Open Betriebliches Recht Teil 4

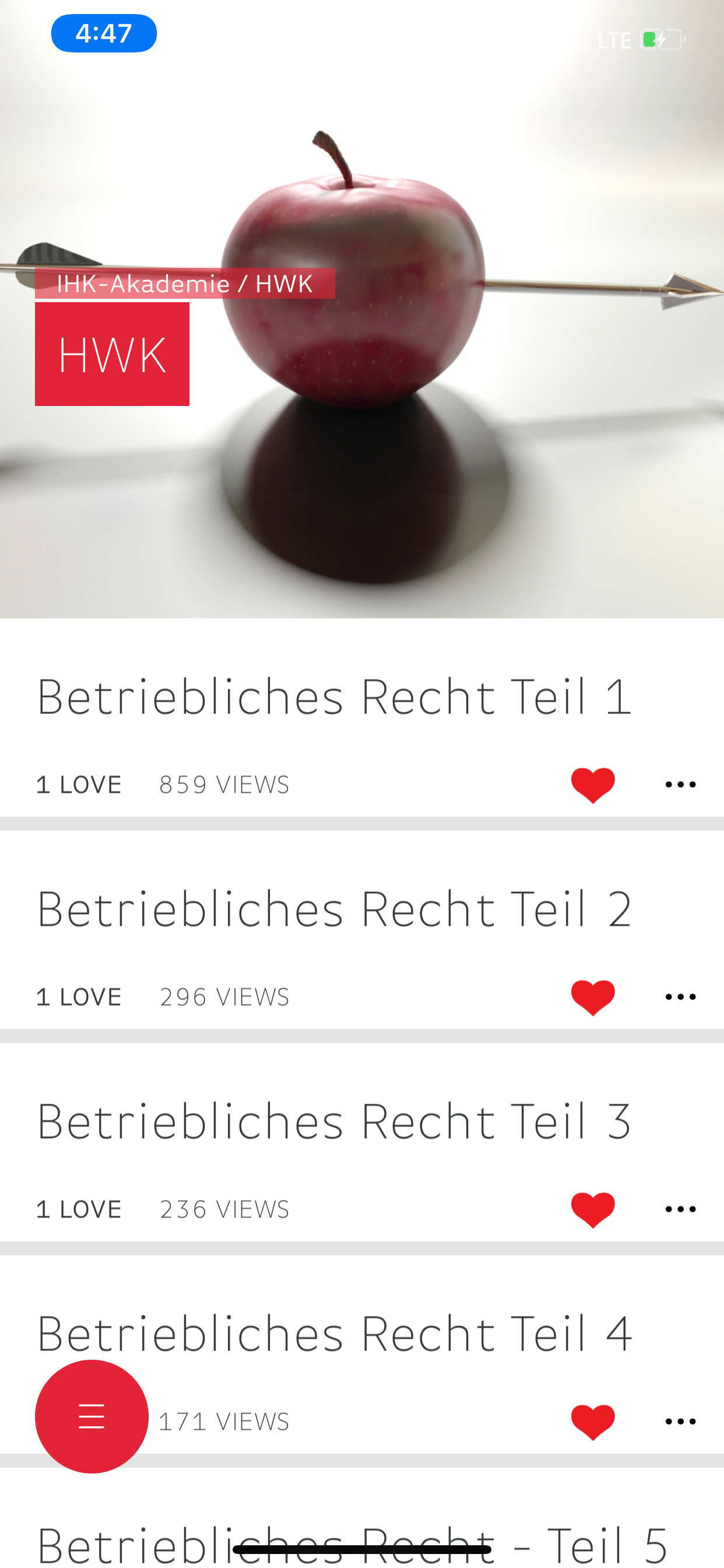point(334,1333)
